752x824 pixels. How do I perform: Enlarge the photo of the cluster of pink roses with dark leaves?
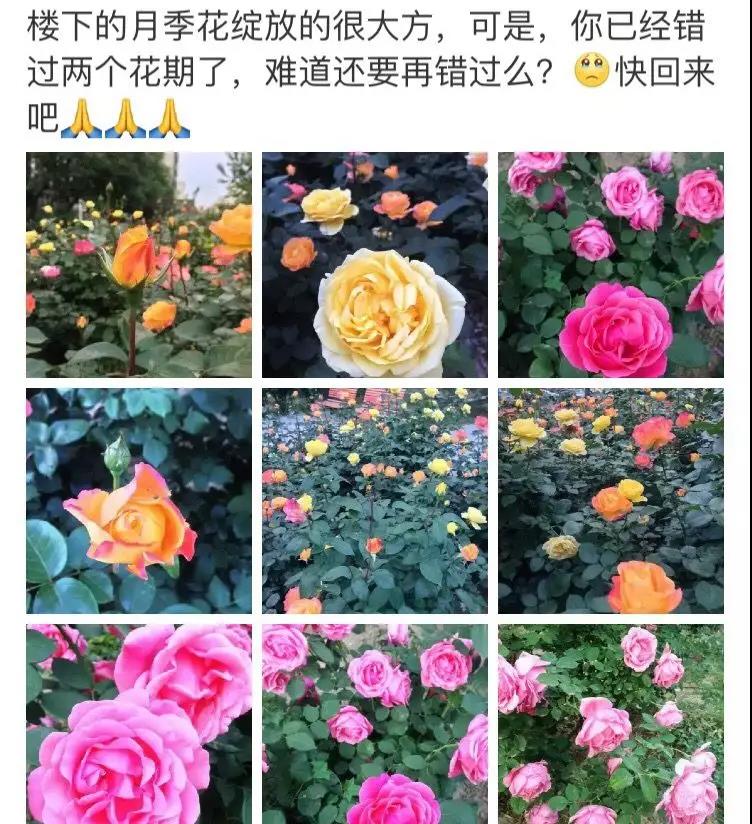375,723
